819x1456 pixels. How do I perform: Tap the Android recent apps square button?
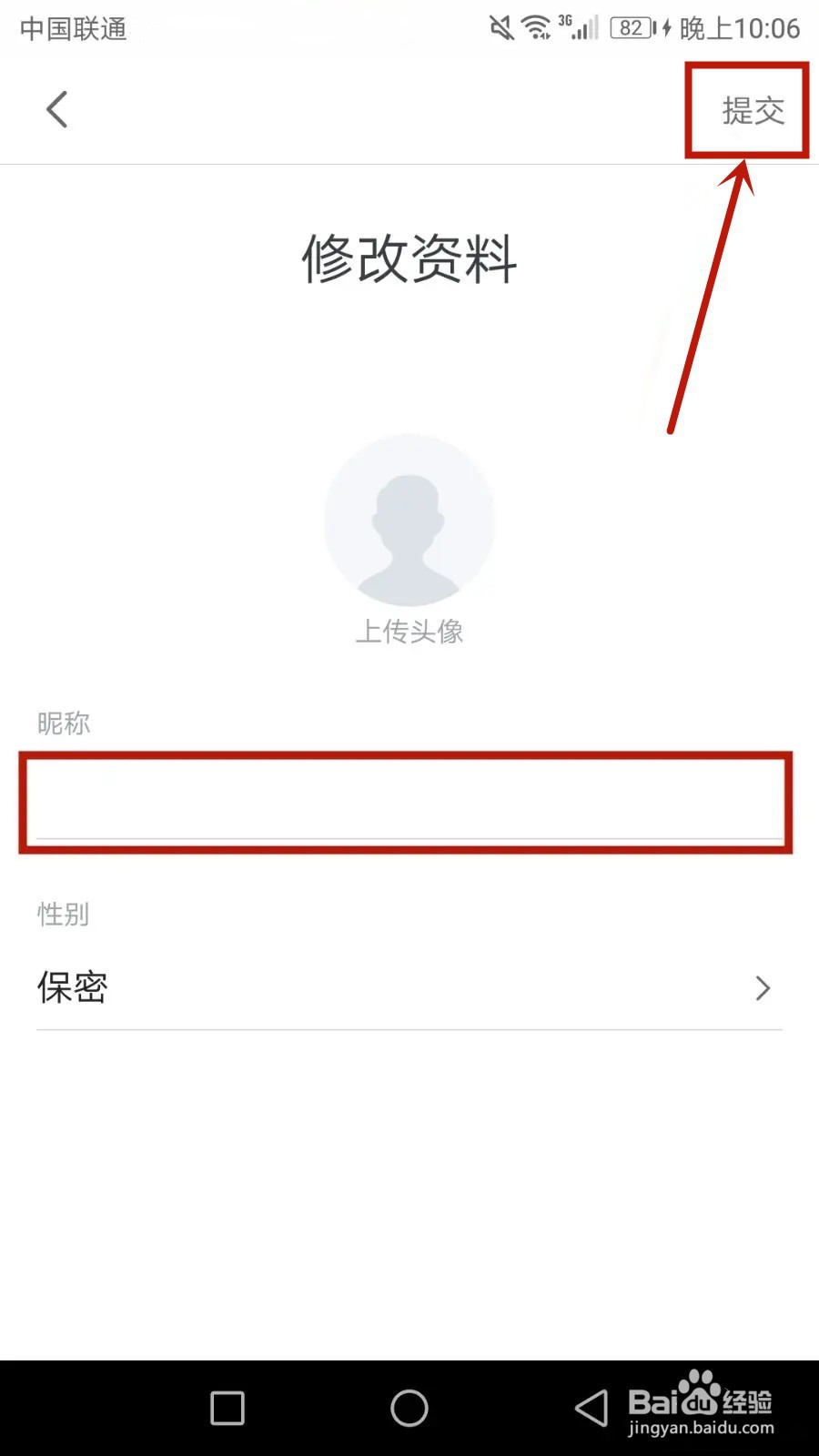pyautogui.click(x=226, y=1407)
